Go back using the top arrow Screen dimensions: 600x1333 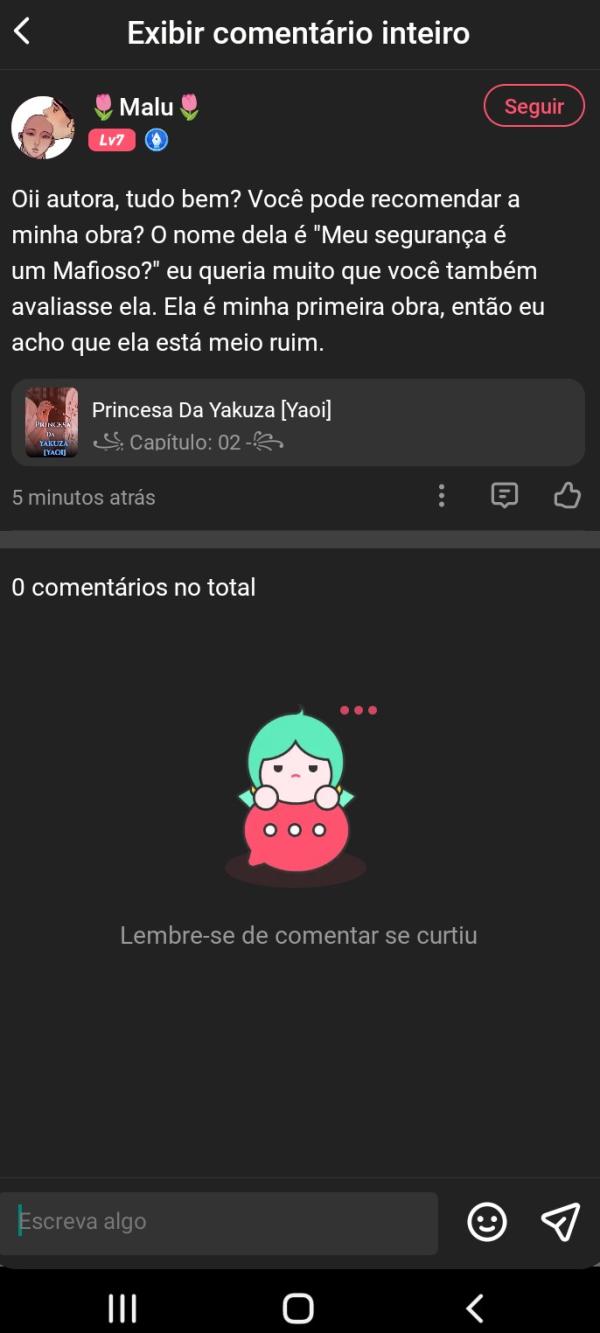click(x=22, y=32)
